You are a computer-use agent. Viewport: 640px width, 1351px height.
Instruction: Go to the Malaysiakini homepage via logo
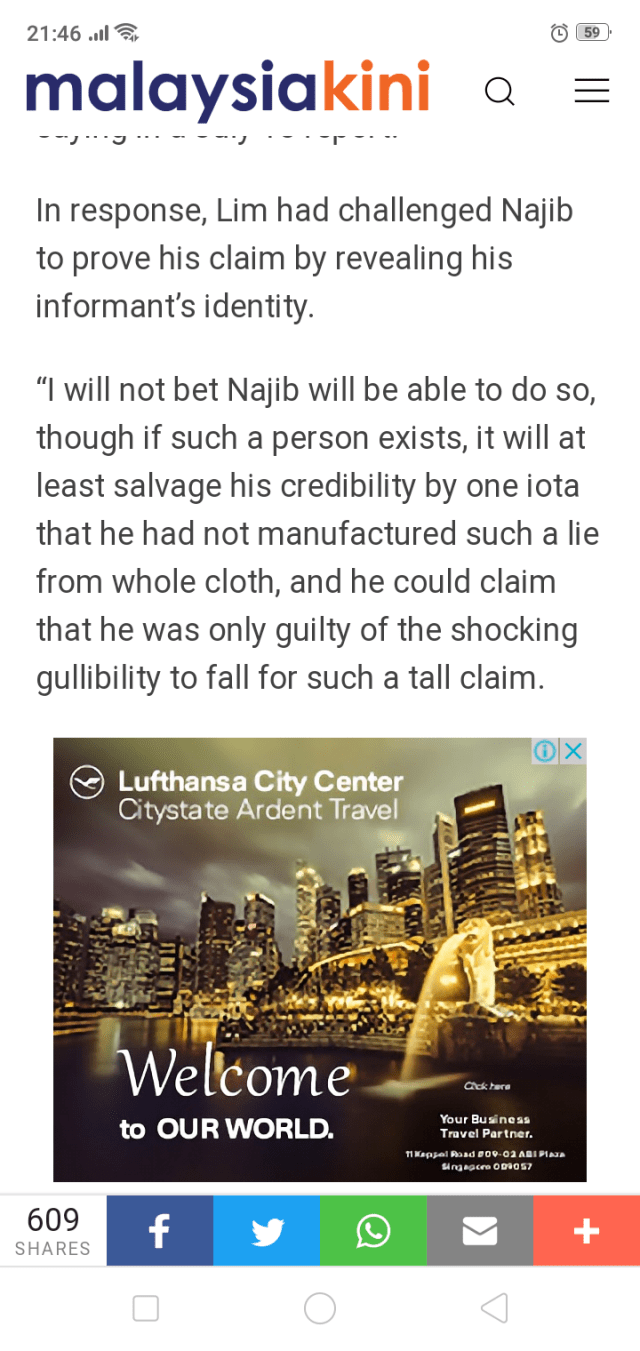pyautogui.click(x=228, y=90)
